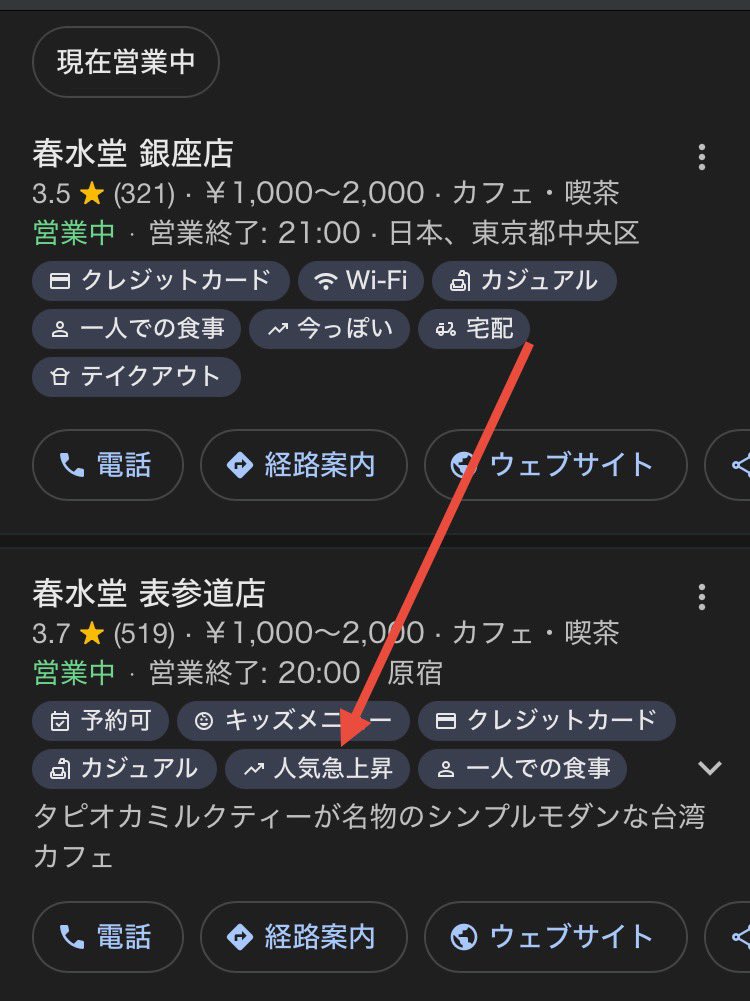Expand the attribute tags for 春水堂 表参道店

coord(710,768)
